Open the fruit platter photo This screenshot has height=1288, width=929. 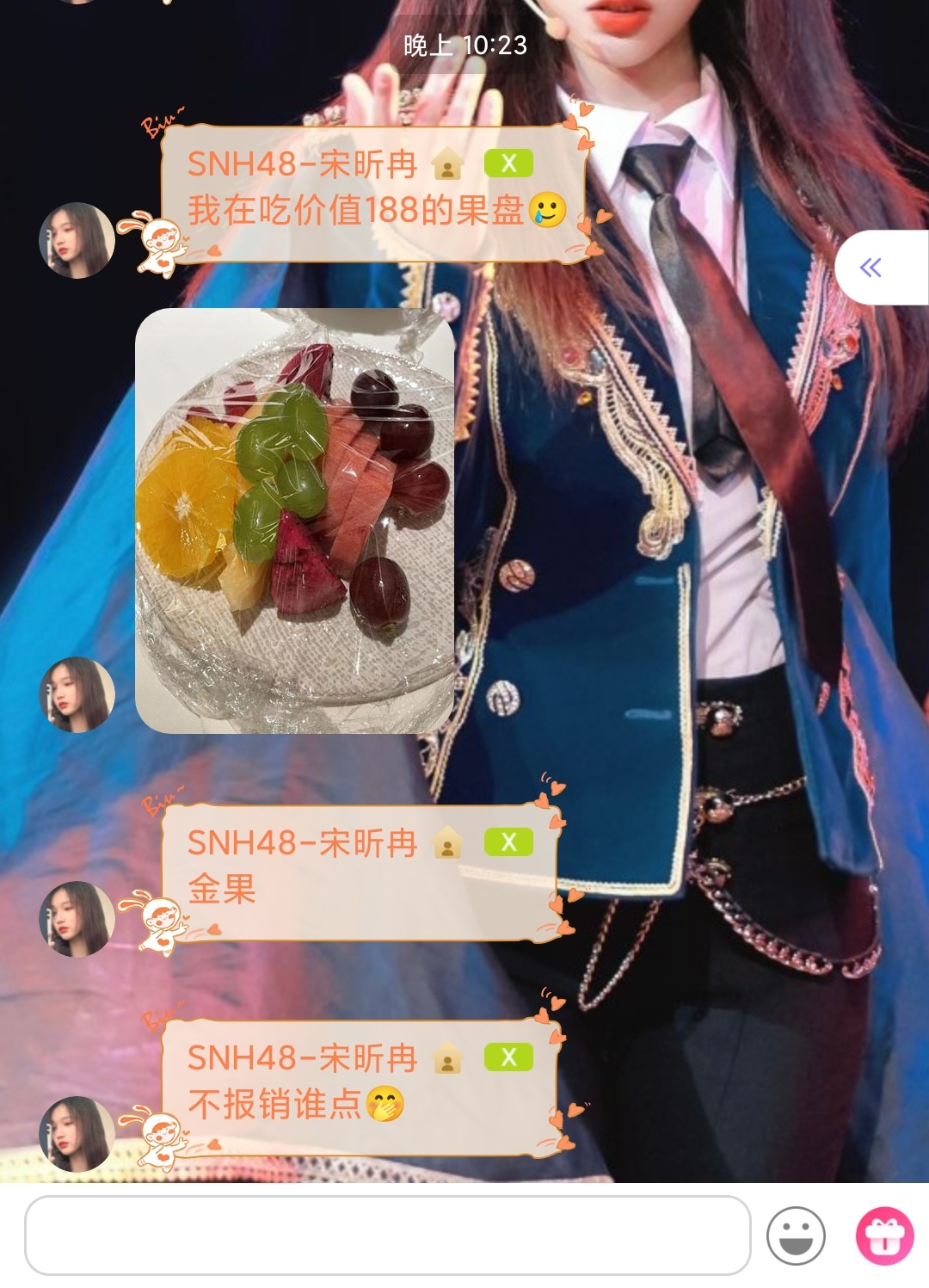point(295,520)
